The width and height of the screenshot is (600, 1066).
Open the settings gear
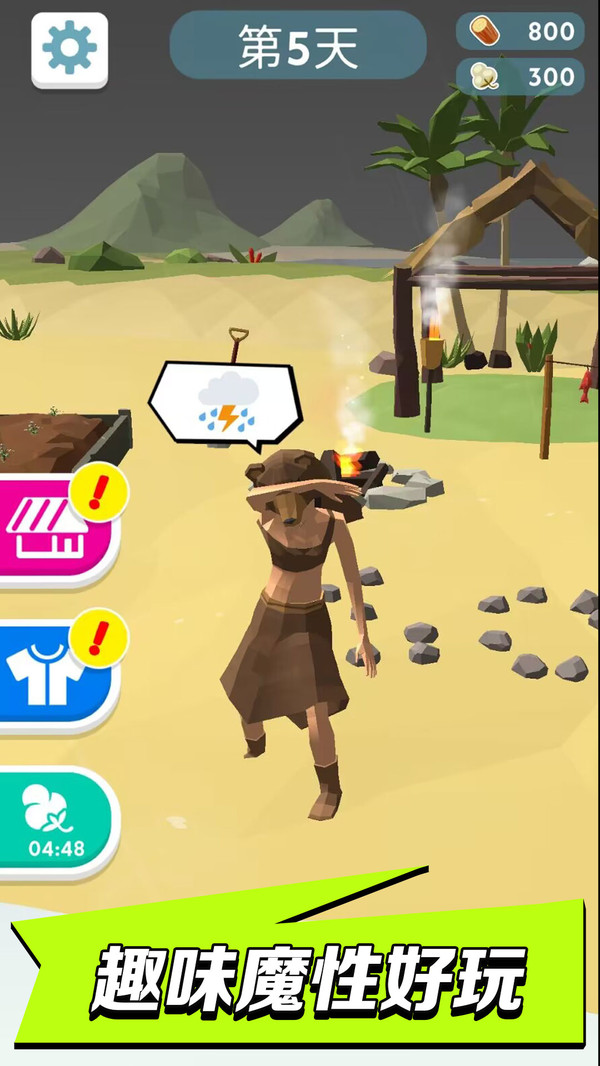click(x=69, y=48)
